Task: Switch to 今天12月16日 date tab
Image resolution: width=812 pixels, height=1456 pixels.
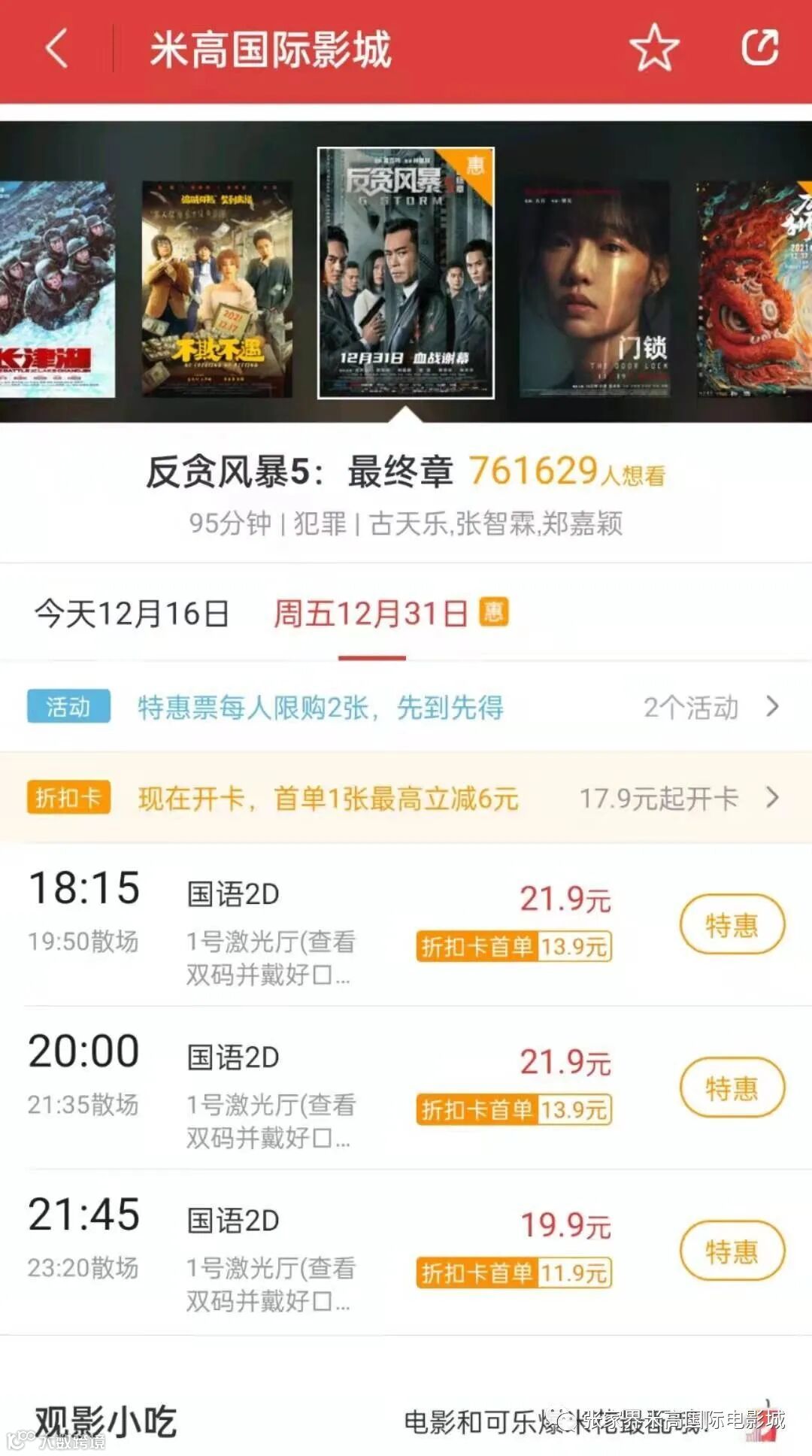Action: (x=132, y=614)
